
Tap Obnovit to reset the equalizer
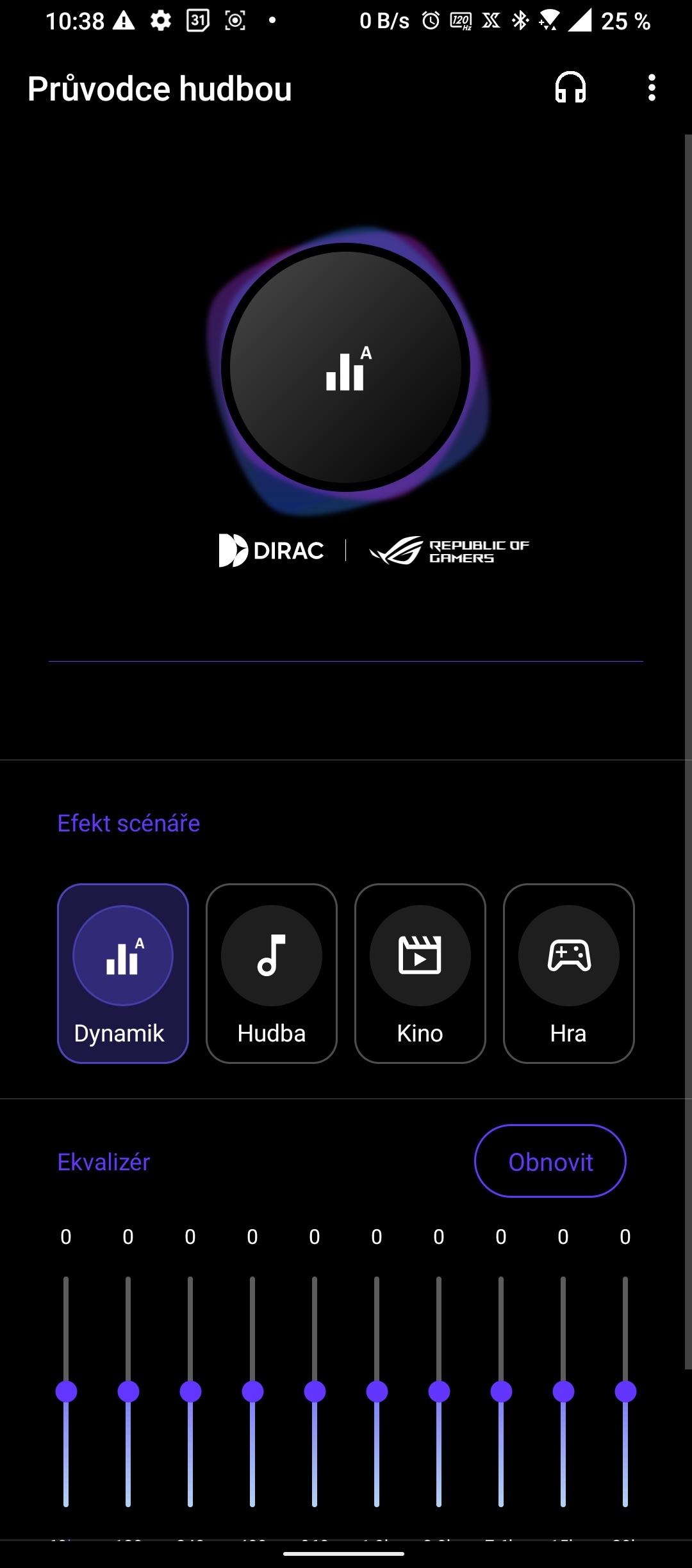[x=550, y=1161]
